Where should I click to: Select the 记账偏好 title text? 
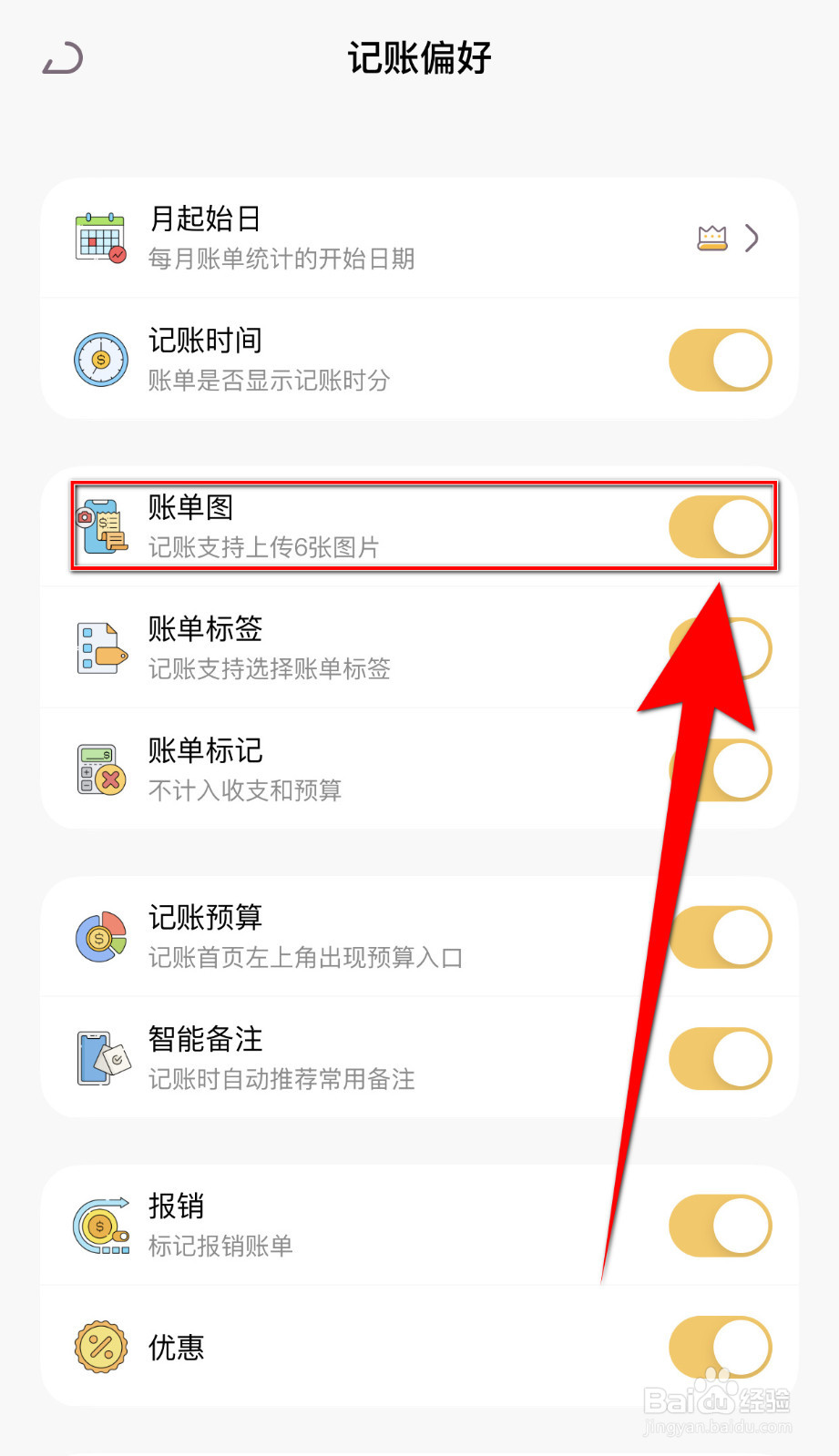(x=419, y=57)
